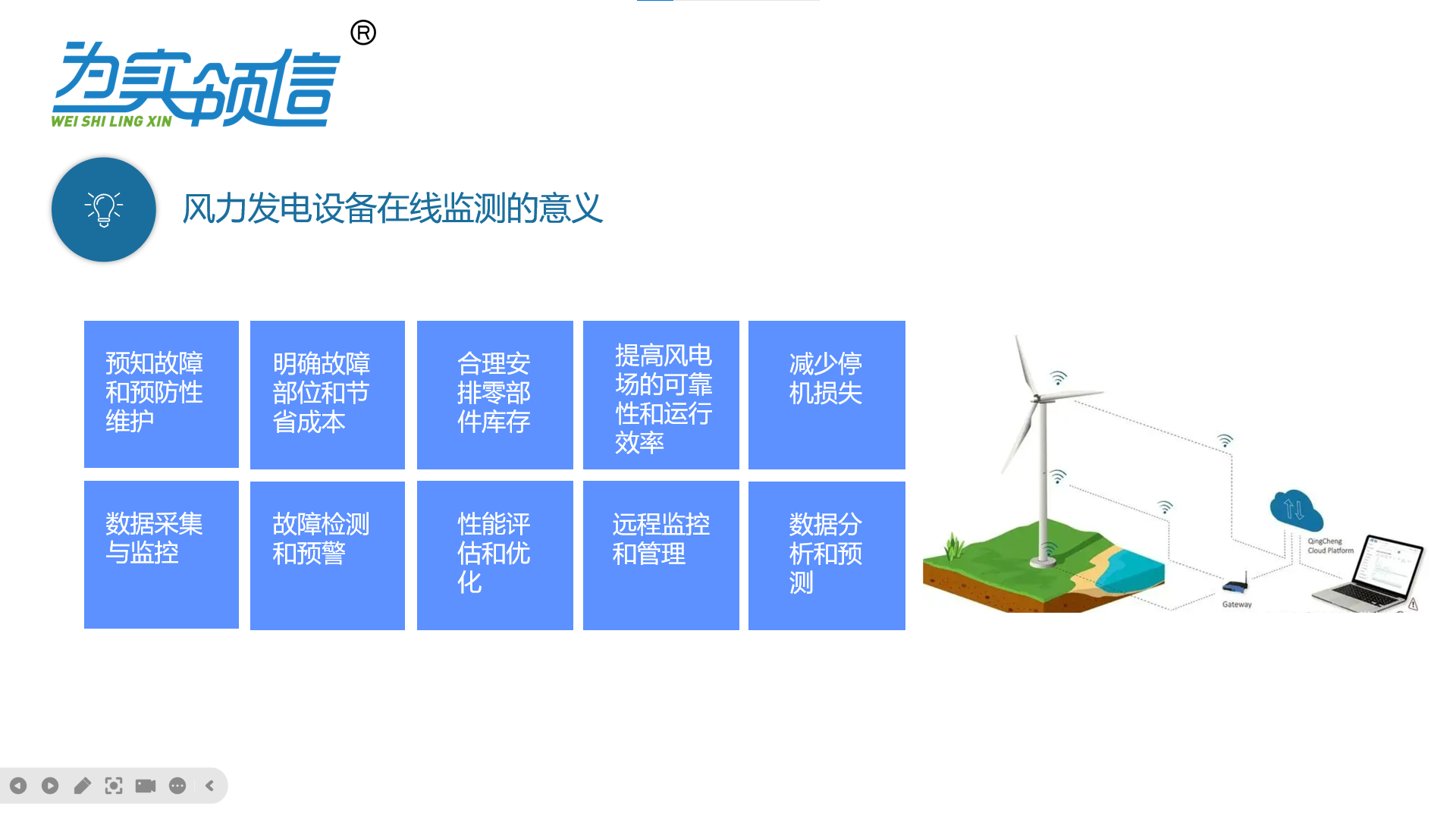The width and height of the screenshot is (1456, 819).
Task: Go to the previous slide
Action: click(18, 786)
